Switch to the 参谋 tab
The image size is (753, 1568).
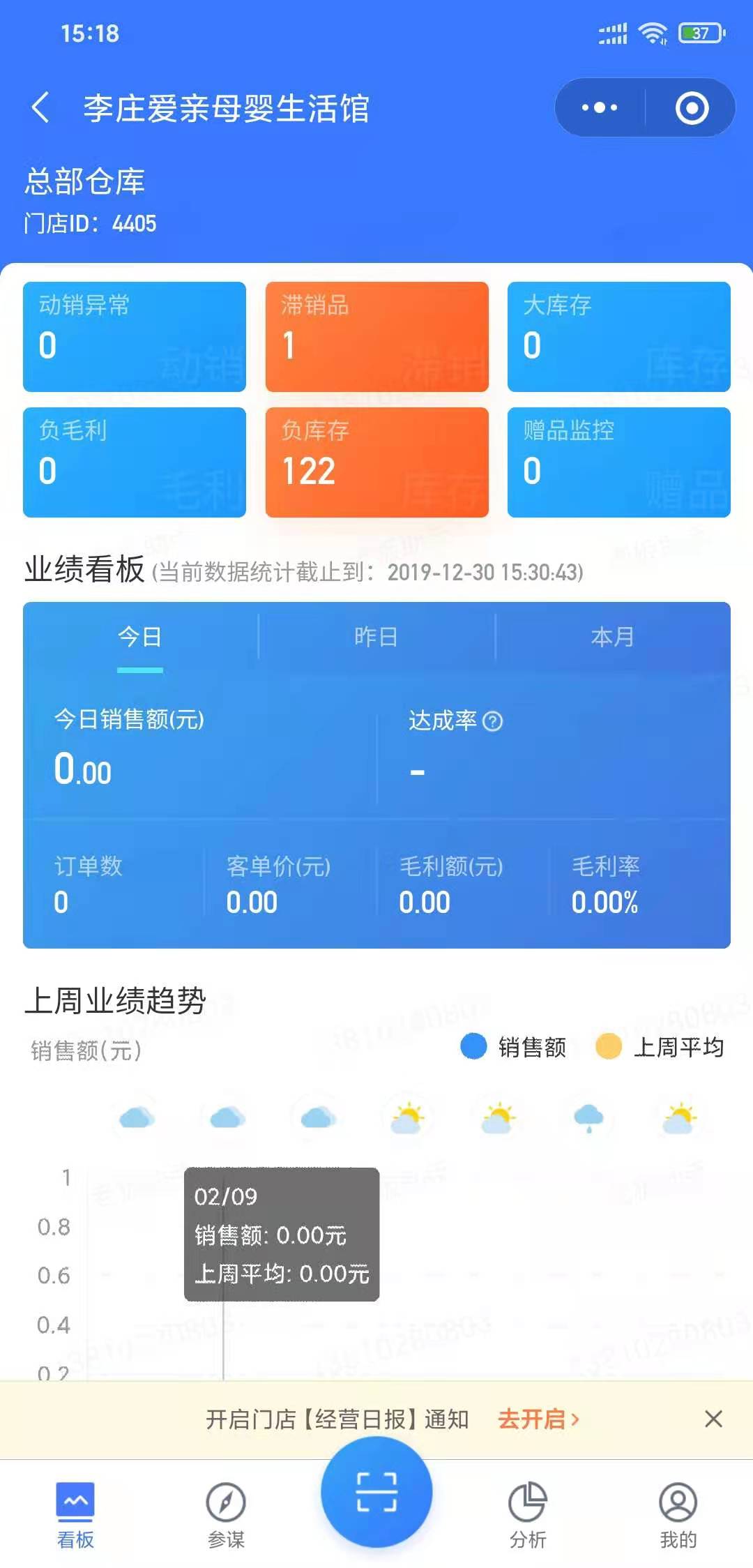tap(226, 1514)
